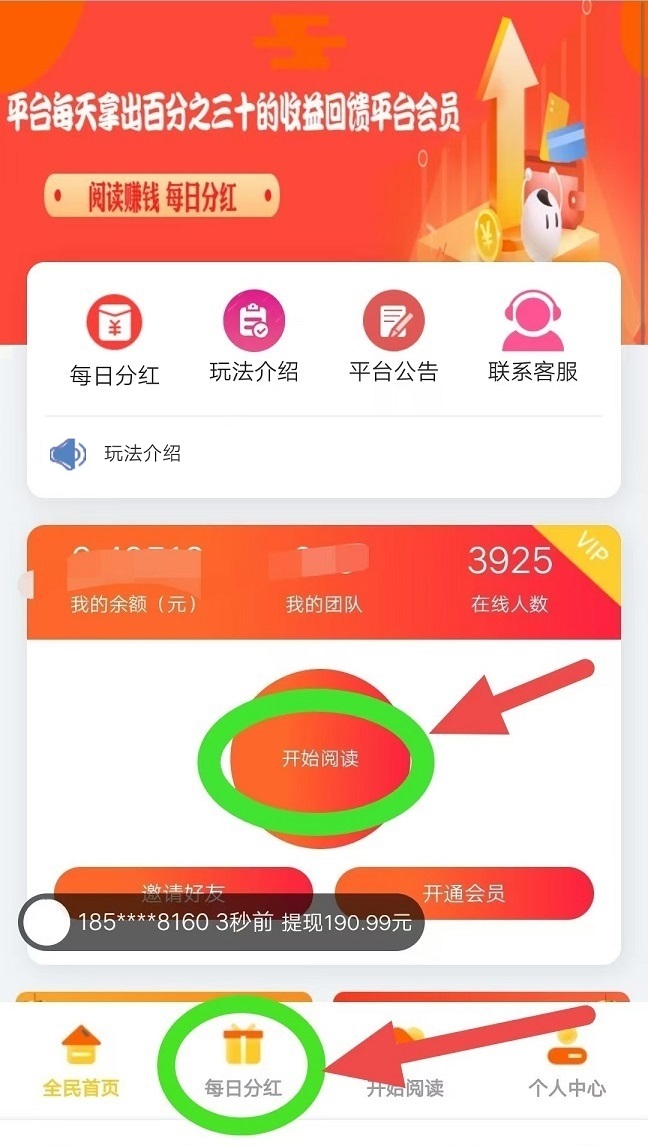Tap the round 开始阅读 button

(320, 759)
